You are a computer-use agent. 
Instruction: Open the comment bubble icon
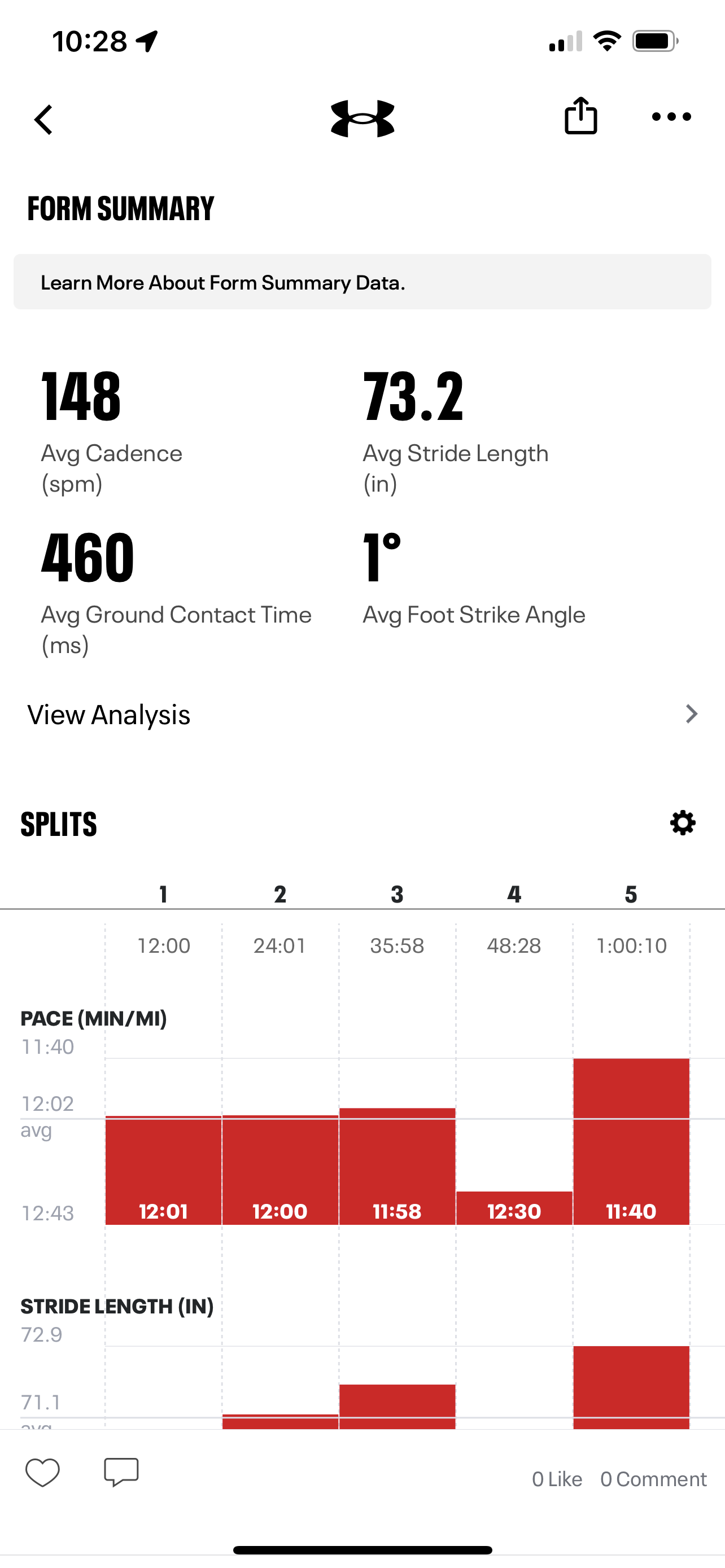[x=121, y=1473]
